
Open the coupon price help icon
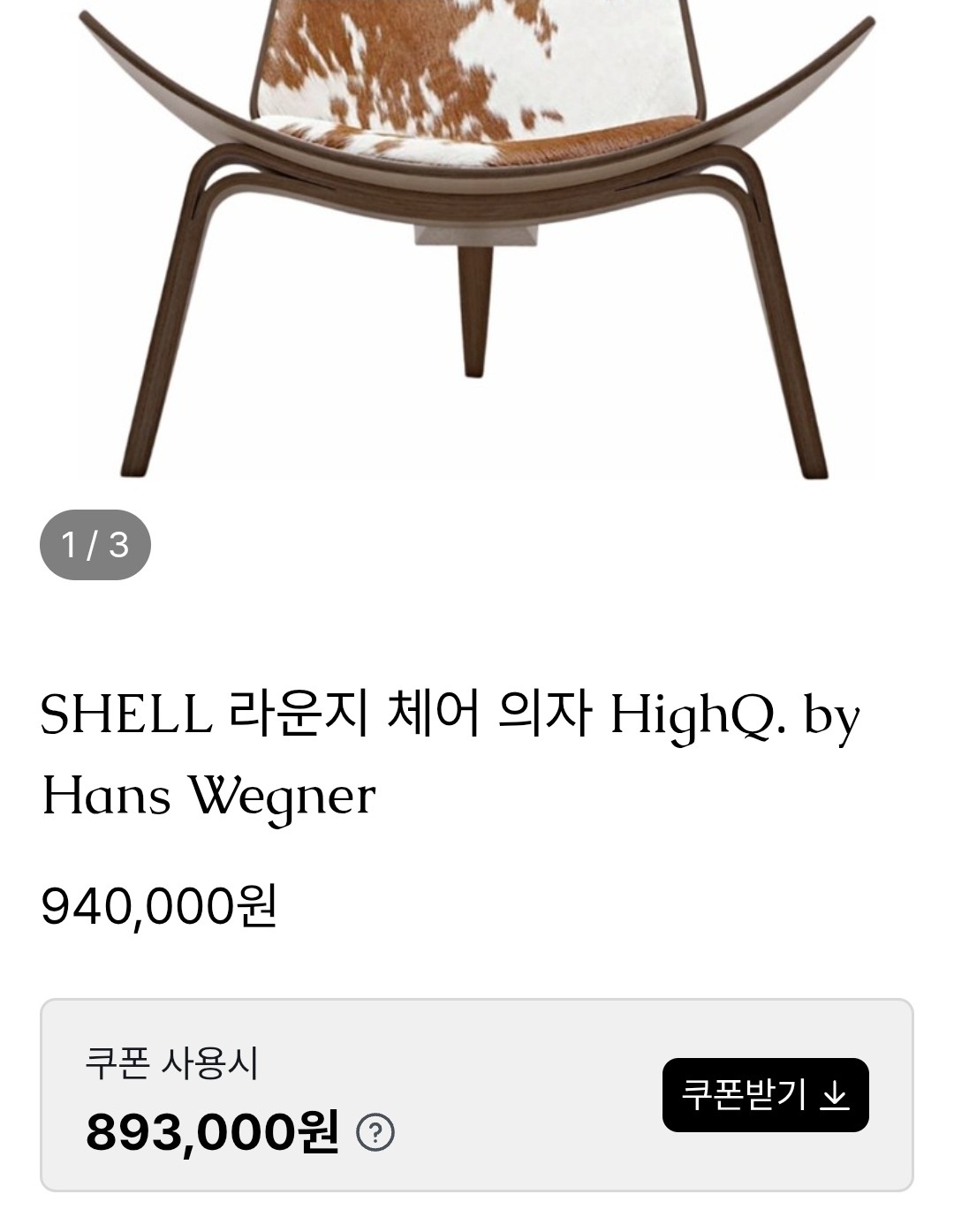pos(375,1132)
